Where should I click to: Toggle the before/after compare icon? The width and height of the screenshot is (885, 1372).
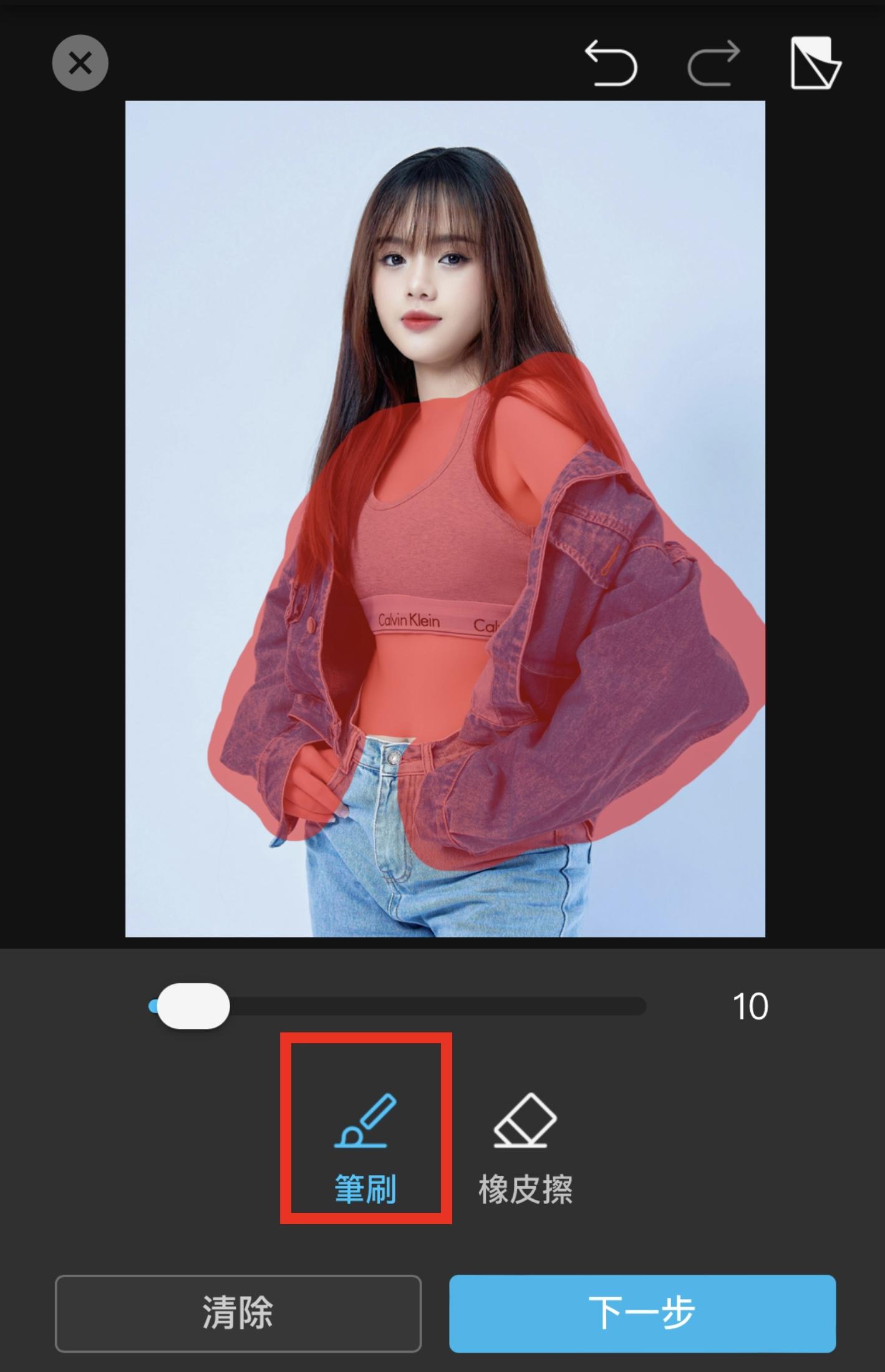pyautogui.click(x=815, y=63)
